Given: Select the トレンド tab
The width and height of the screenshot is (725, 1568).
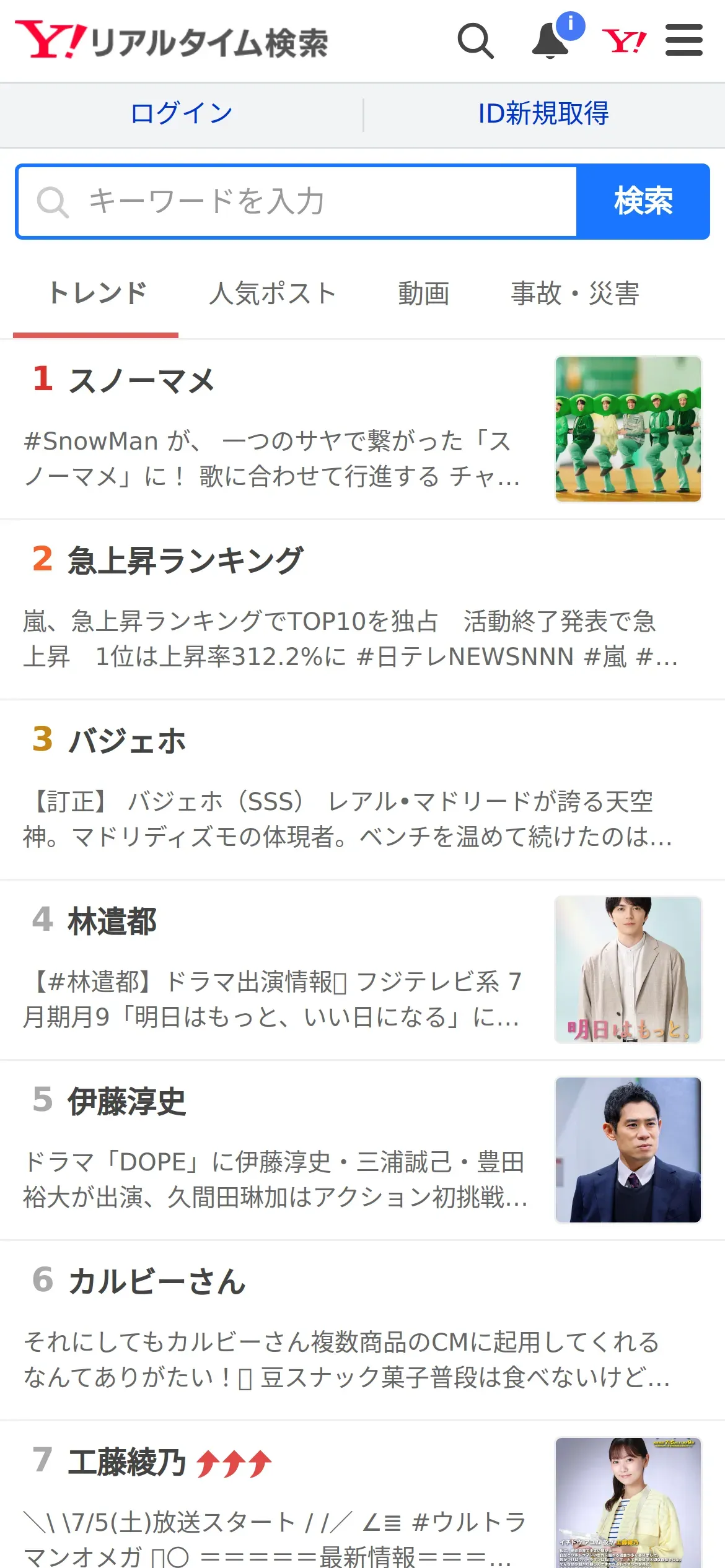Looking at the screenshot, I should [x=96, y=294].
